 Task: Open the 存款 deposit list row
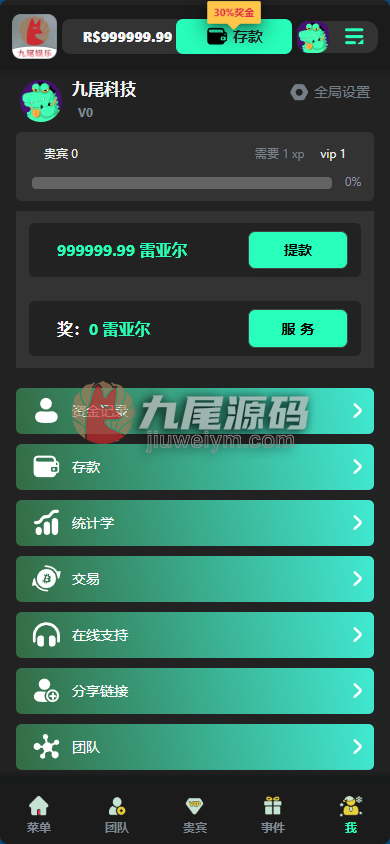tap(195, 467)
